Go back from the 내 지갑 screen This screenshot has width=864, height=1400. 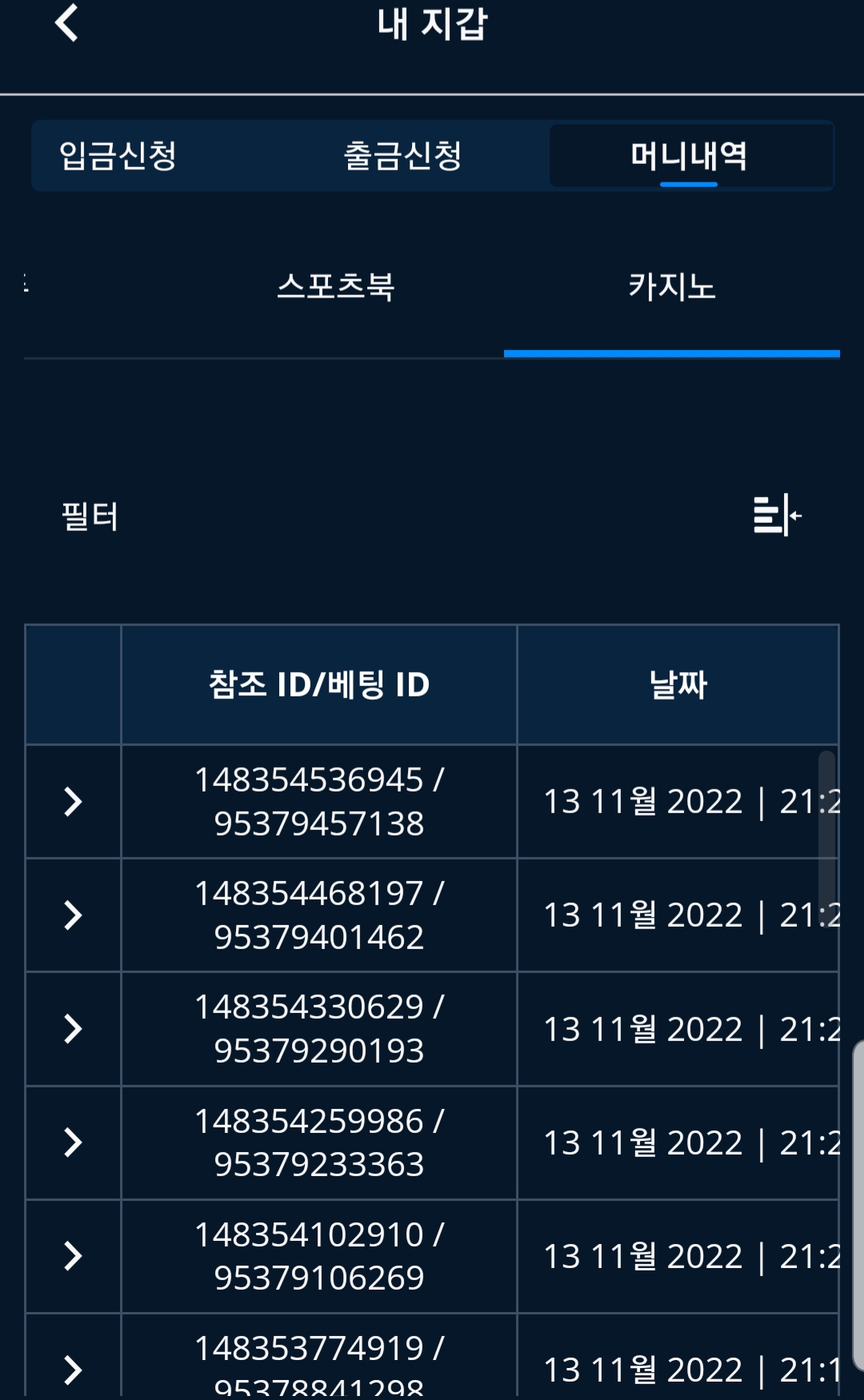(67, 23)
